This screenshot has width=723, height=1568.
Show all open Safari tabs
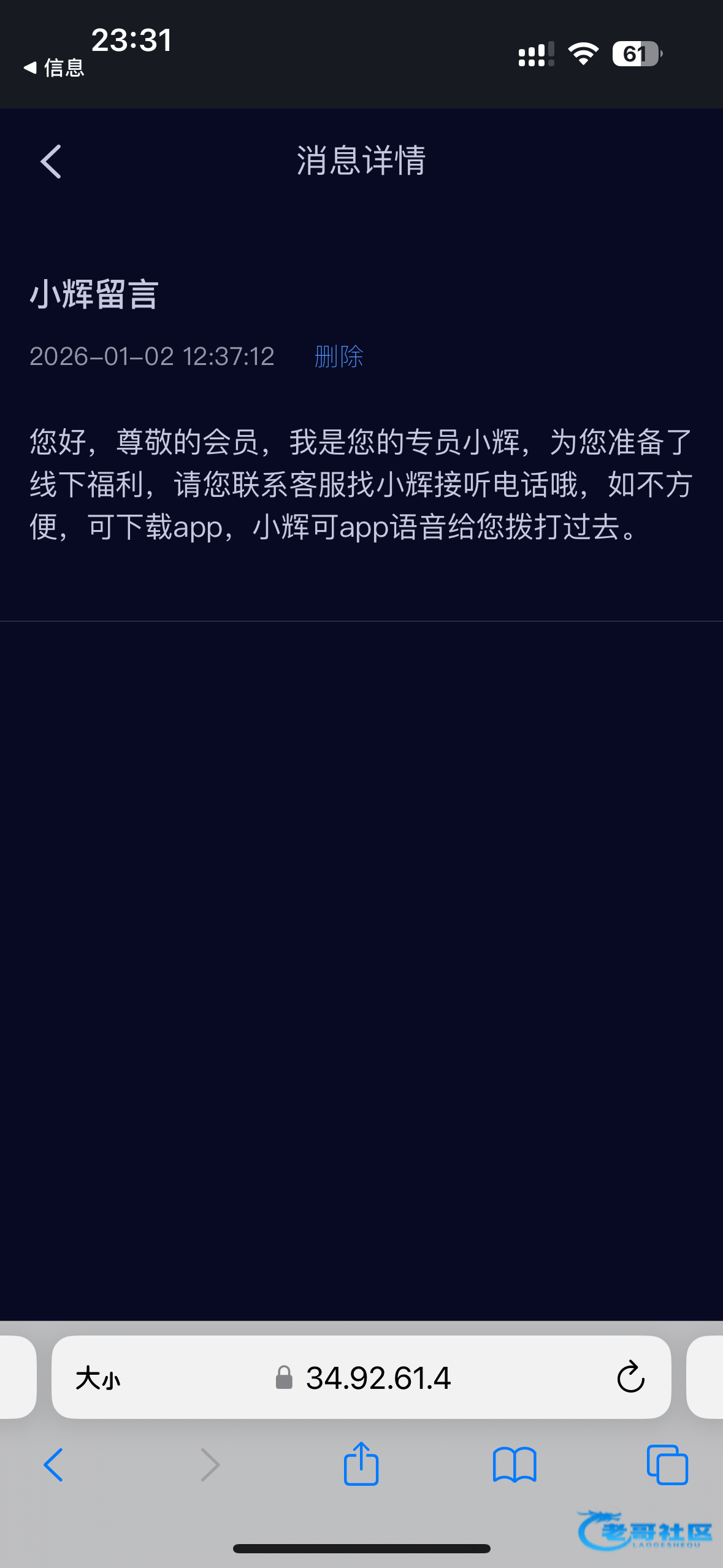[667, 1465]
